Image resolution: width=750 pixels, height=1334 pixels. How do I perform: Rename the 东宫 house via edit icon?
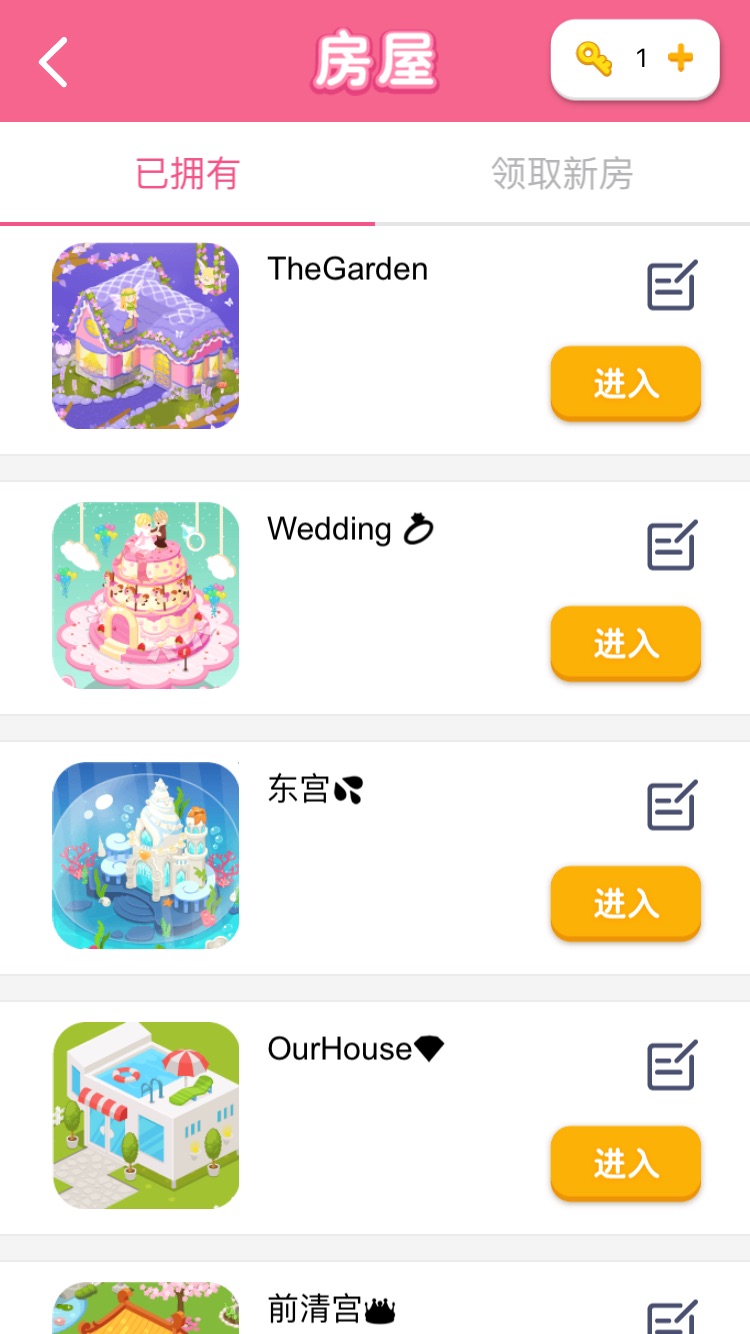[x=671, y=806]
